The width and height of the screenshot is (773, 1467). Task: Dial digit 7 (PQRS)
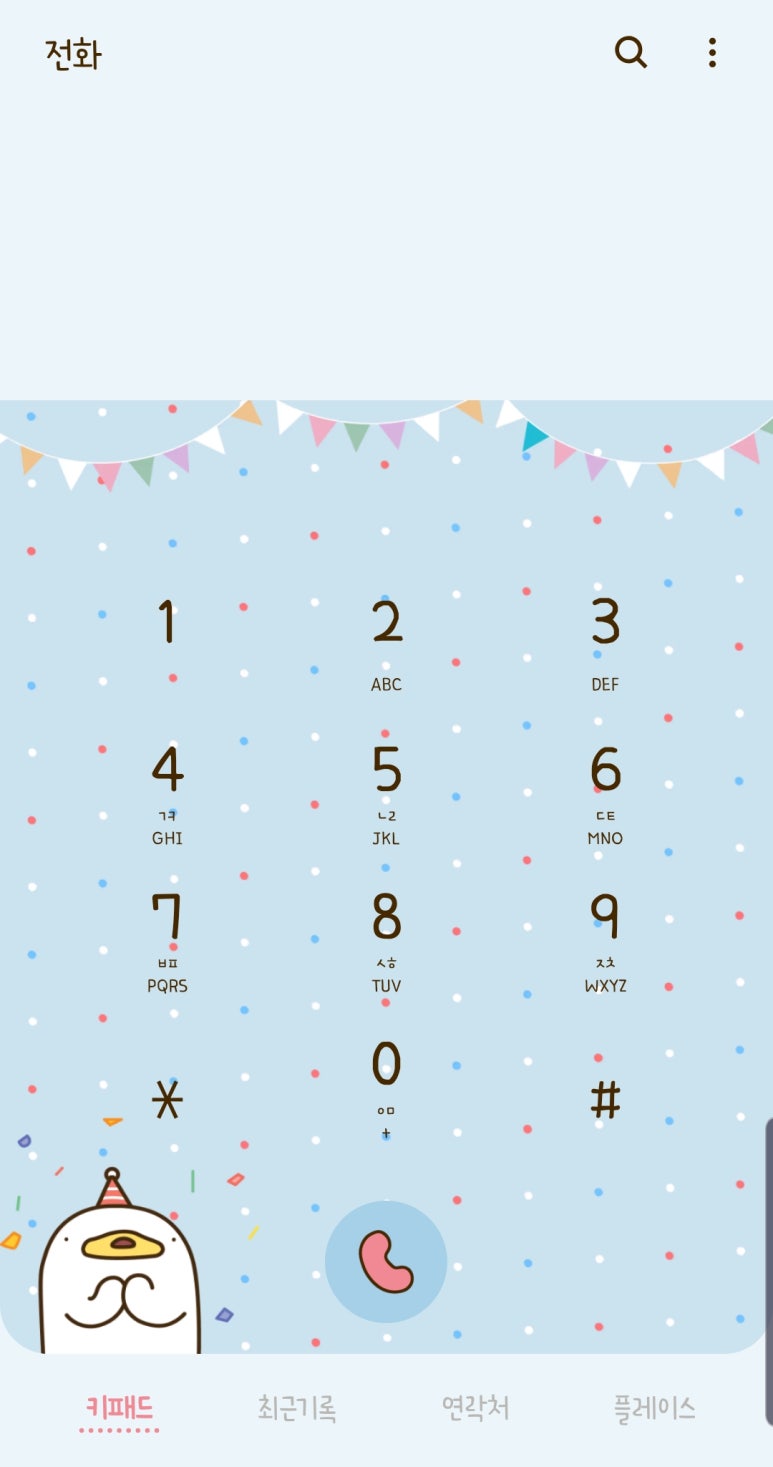pos(167,938)
